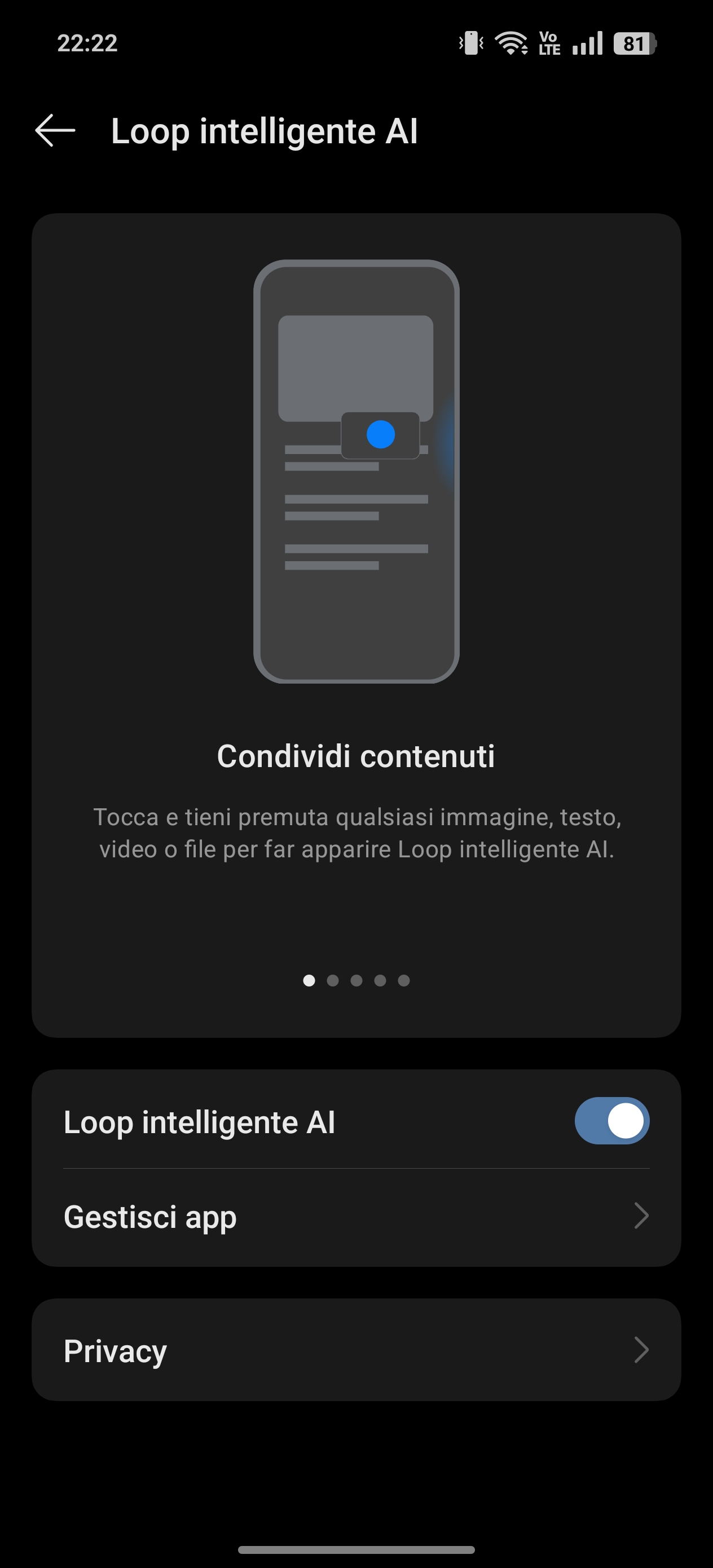Open Gestisci app settings
This screenshot has width=713, height=1568.
[x=356, y=1216]
